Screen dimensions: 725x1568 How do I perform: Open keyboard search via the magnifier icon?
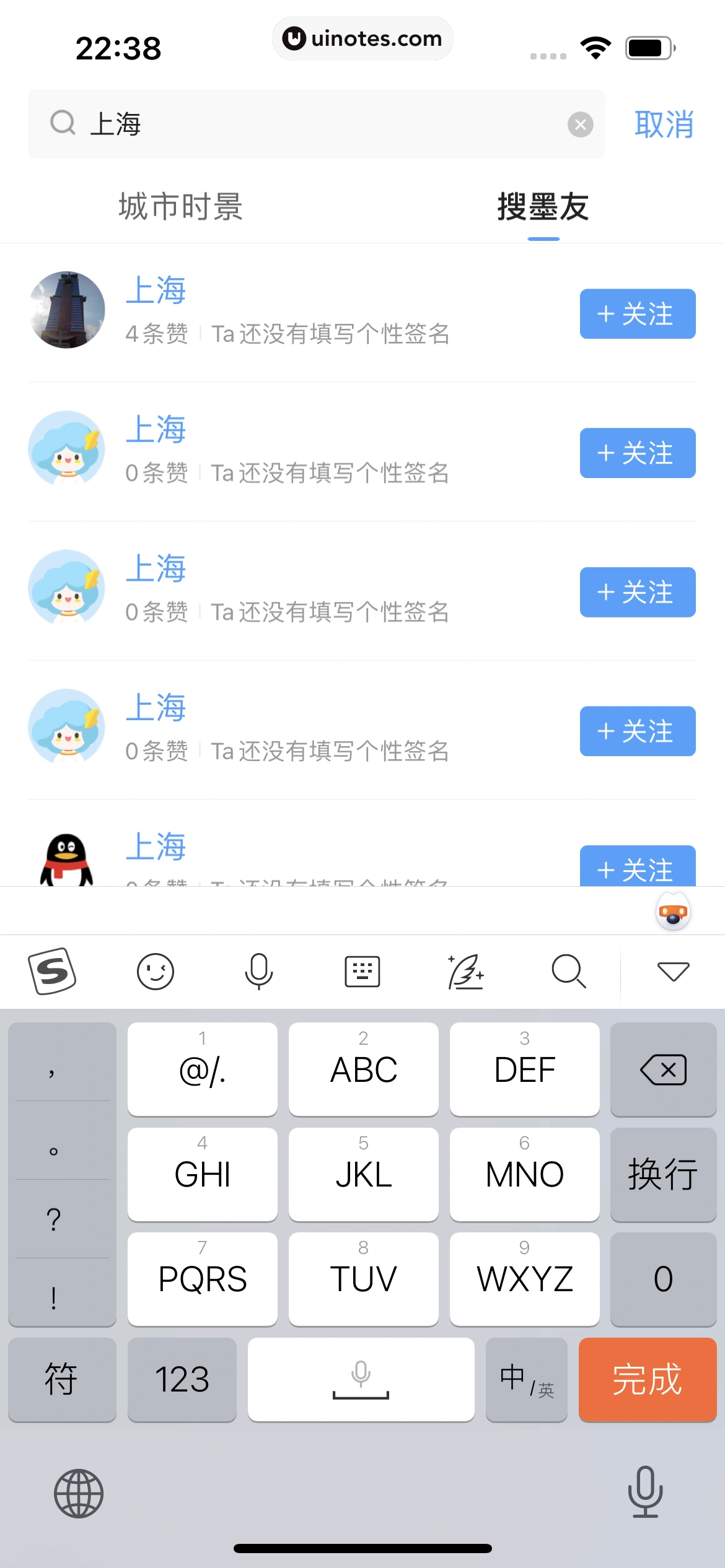point(568,971)
